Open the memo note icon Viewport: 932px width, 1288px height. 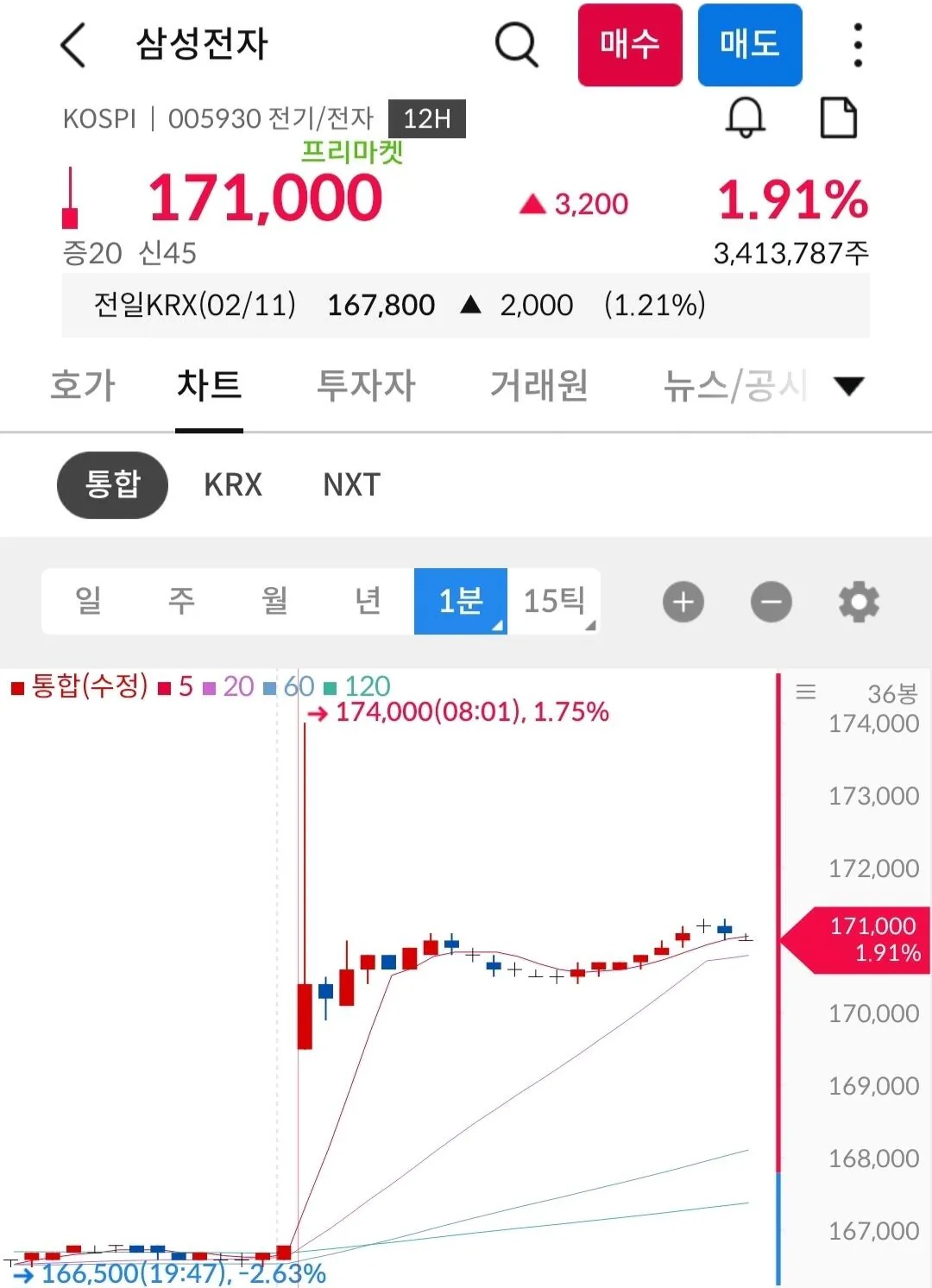coord(838,117)
